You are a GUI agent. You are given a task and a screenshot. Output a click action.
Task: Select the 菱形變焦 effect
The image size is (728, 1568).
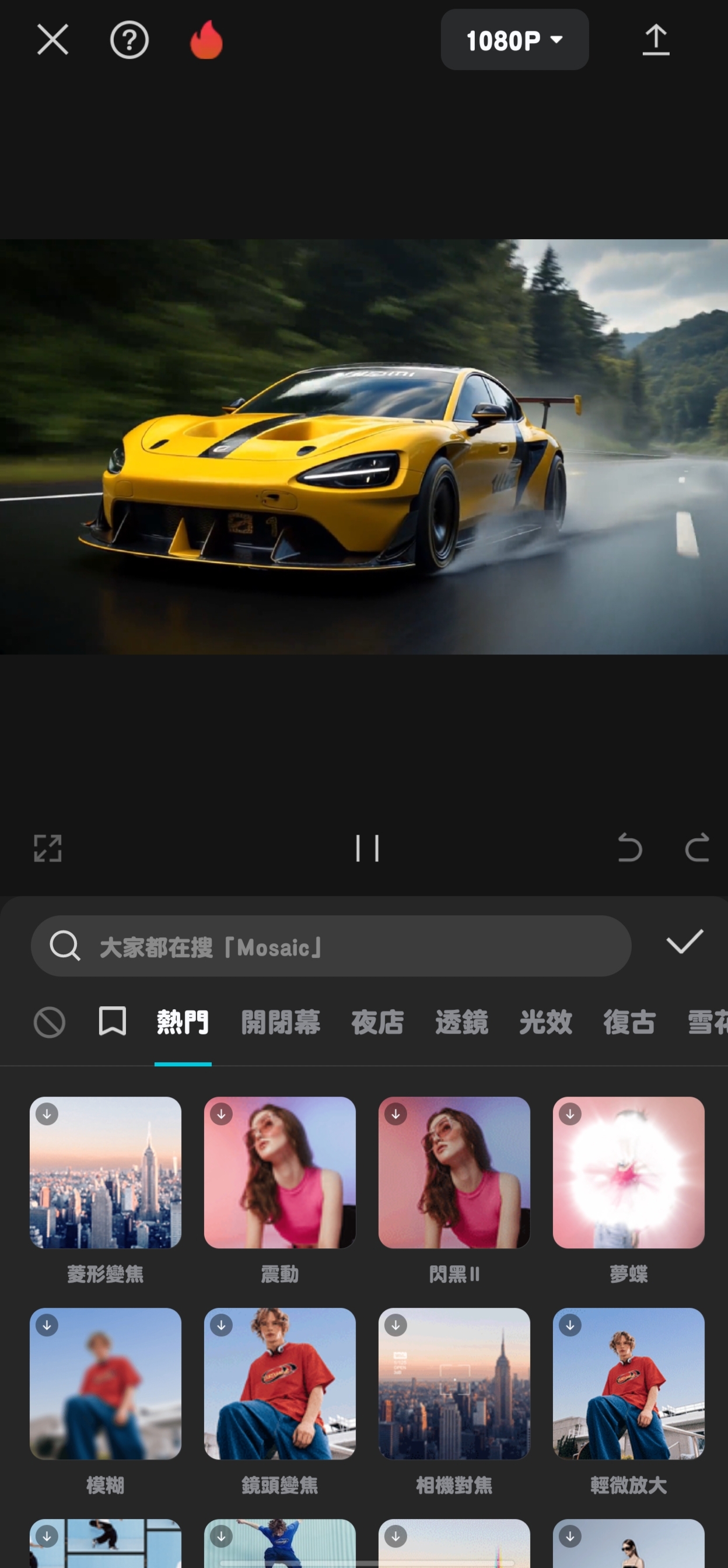[x=106, y=1173]
